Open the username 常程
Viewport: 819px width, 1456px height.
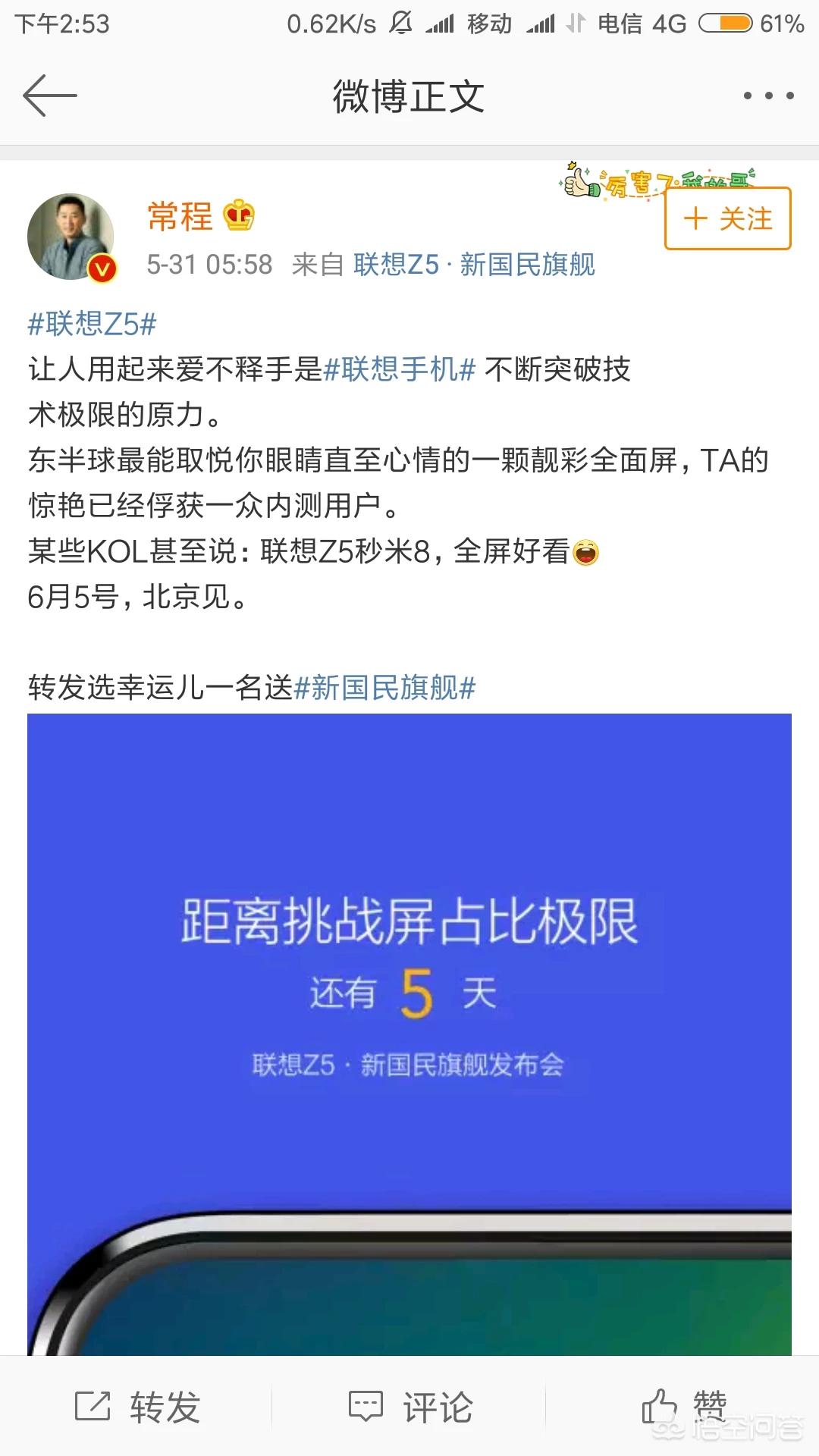180,216
